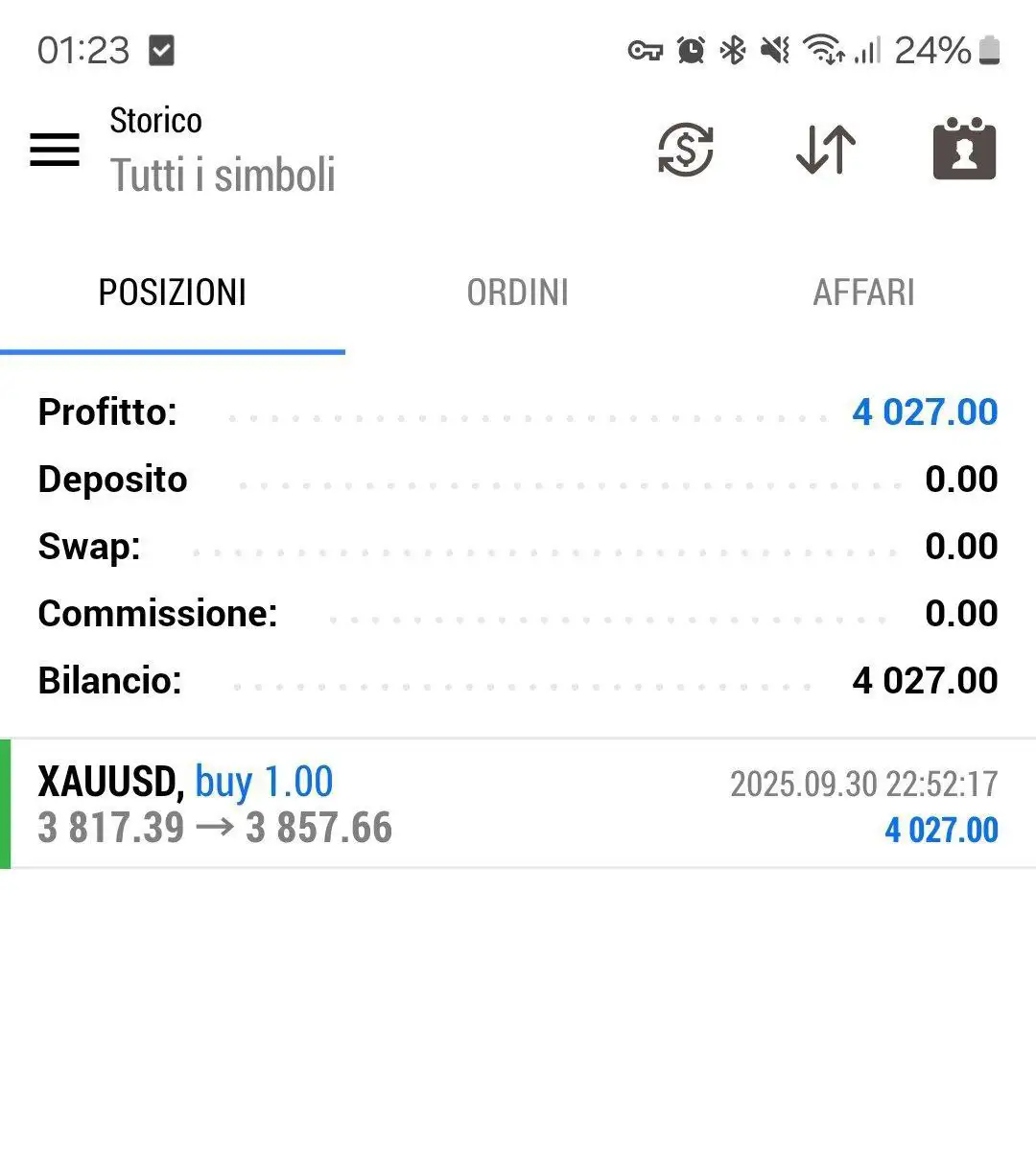Tap the buy 1.00 label on XAUUSD

263,782
